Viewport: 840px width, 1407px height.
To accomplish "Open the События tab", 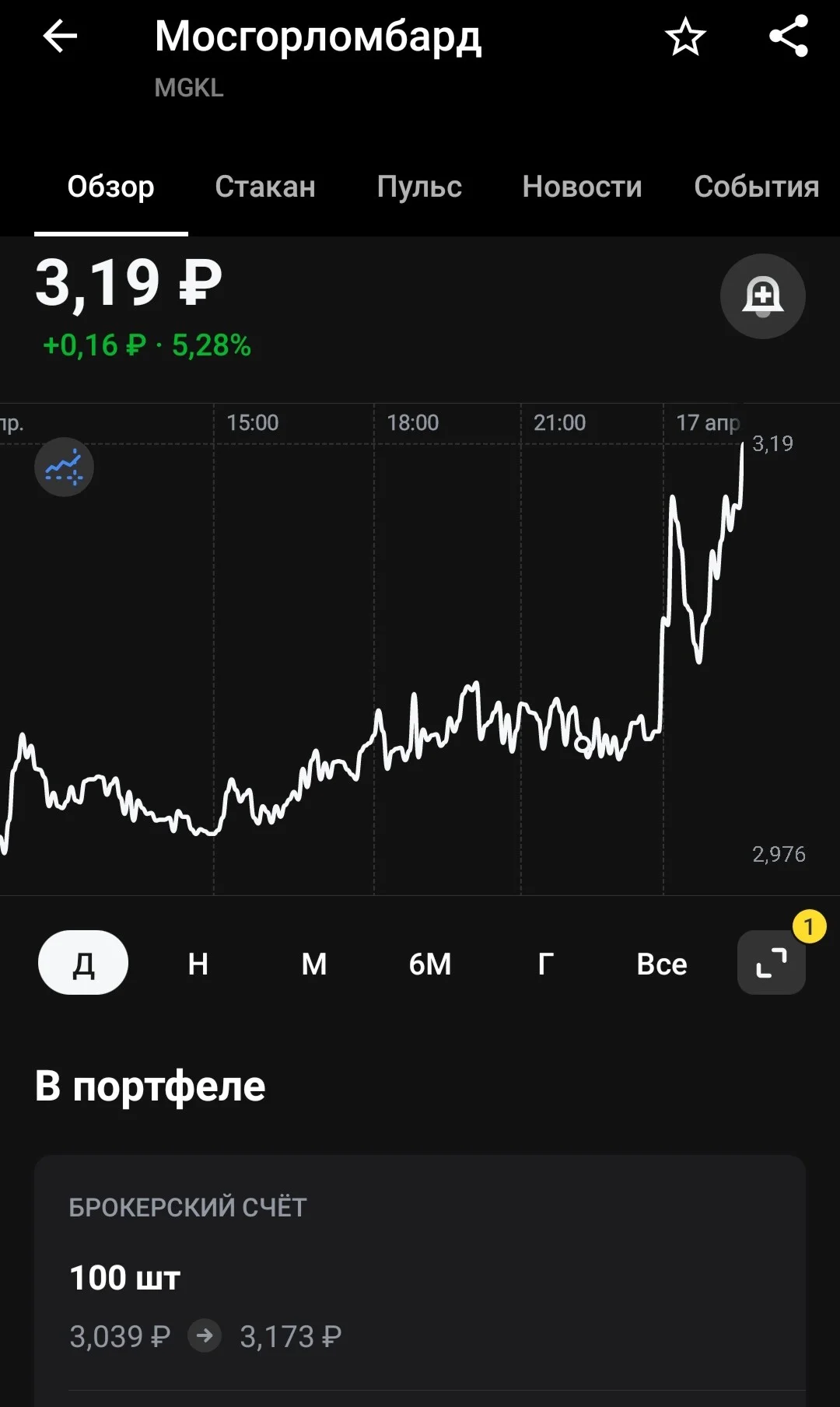I will point(756,187).
